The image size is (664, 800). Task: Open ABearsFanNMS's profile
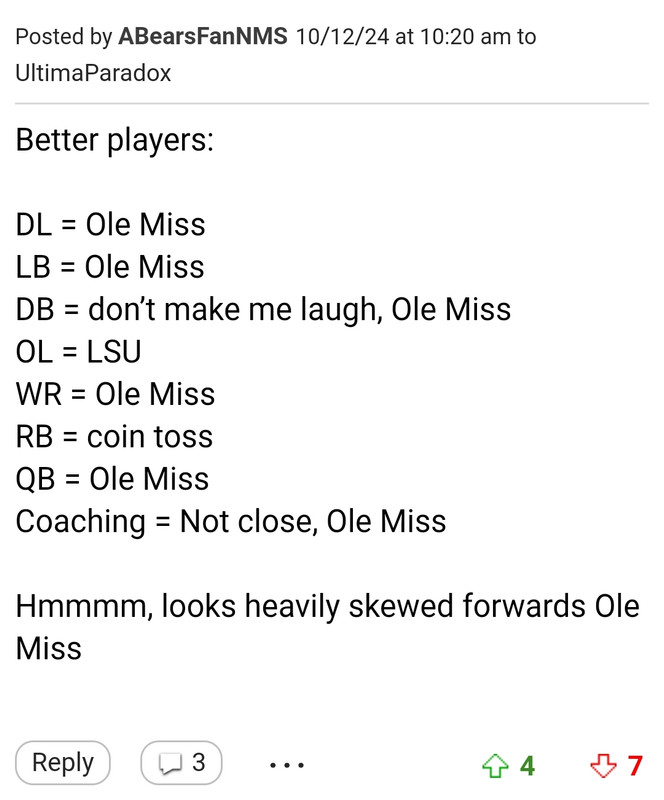point(202,37)
